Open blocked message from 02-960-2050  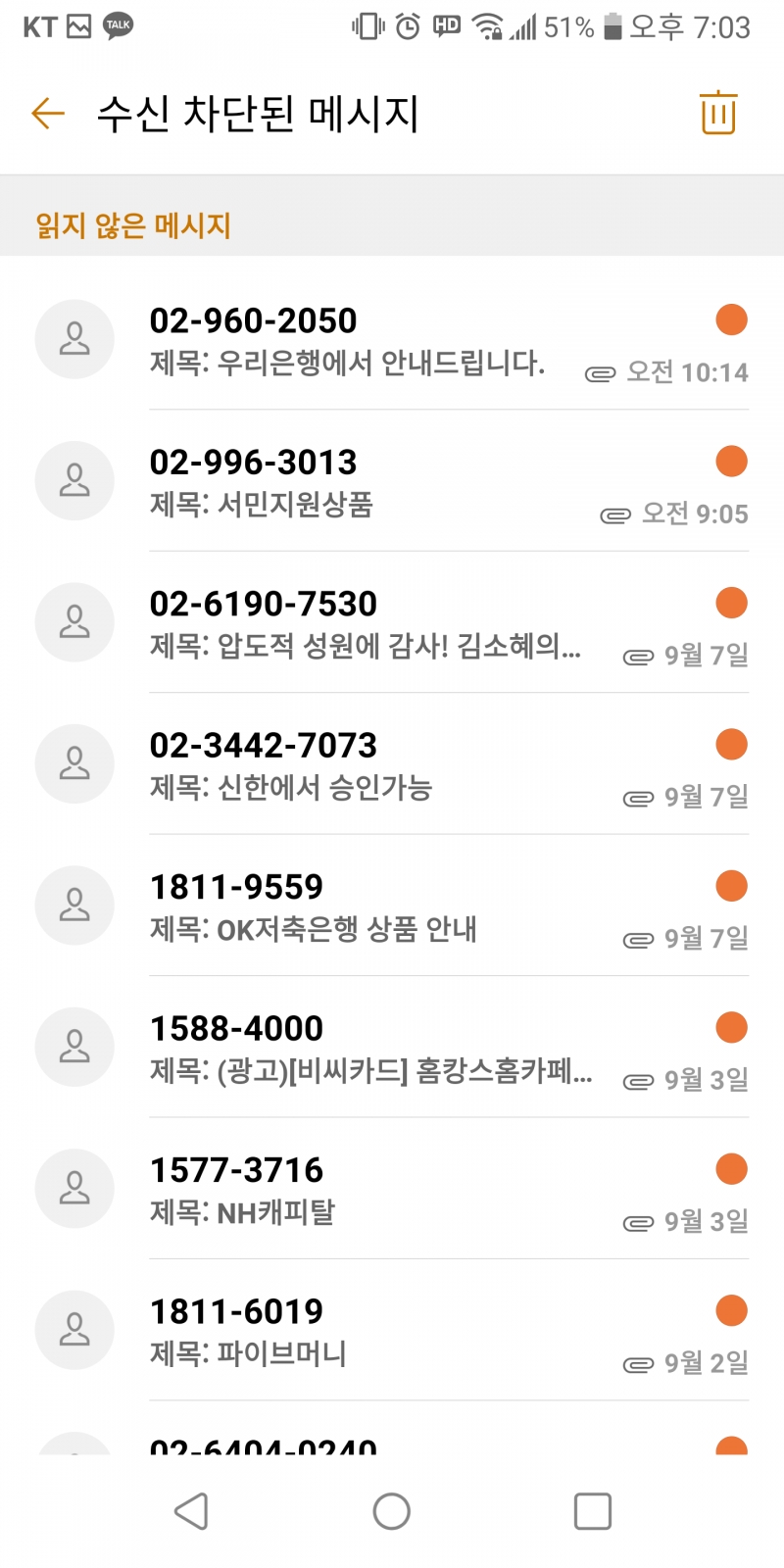pyautogui.click(x=392, y=341)
